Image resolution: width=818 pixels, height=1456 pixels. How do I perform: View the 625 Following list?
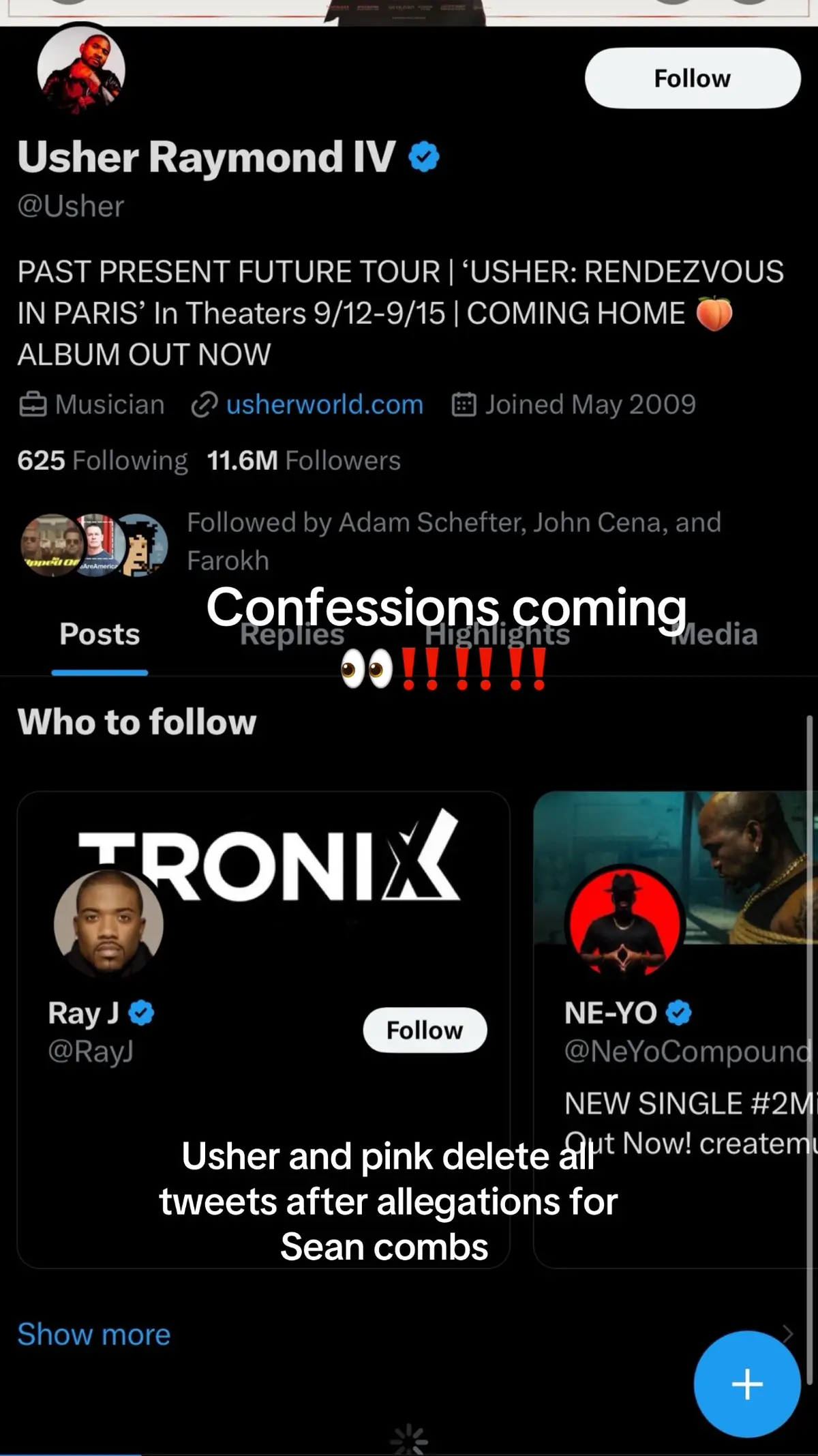(x=102, y=460)
